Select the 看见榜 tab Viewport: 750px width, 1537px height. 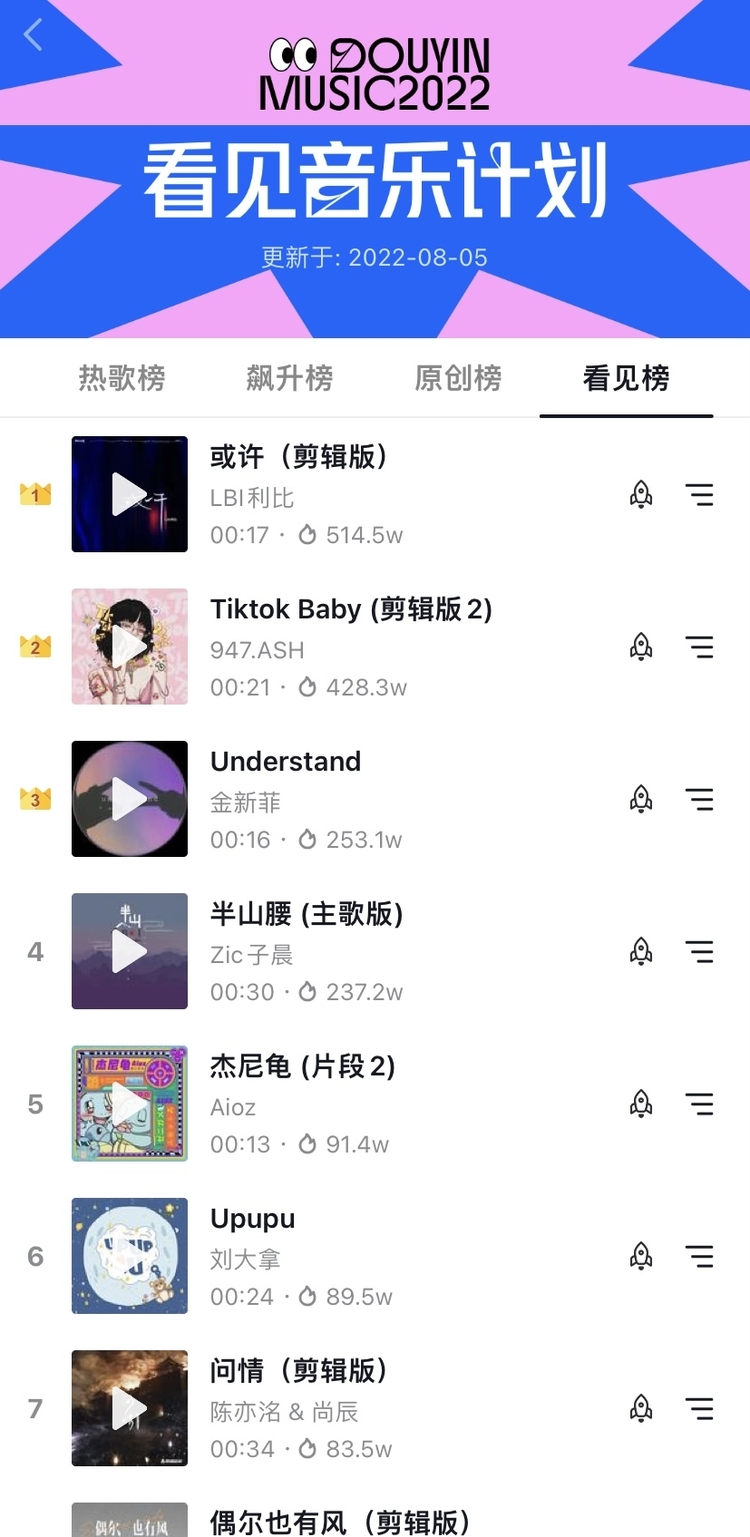626,378
